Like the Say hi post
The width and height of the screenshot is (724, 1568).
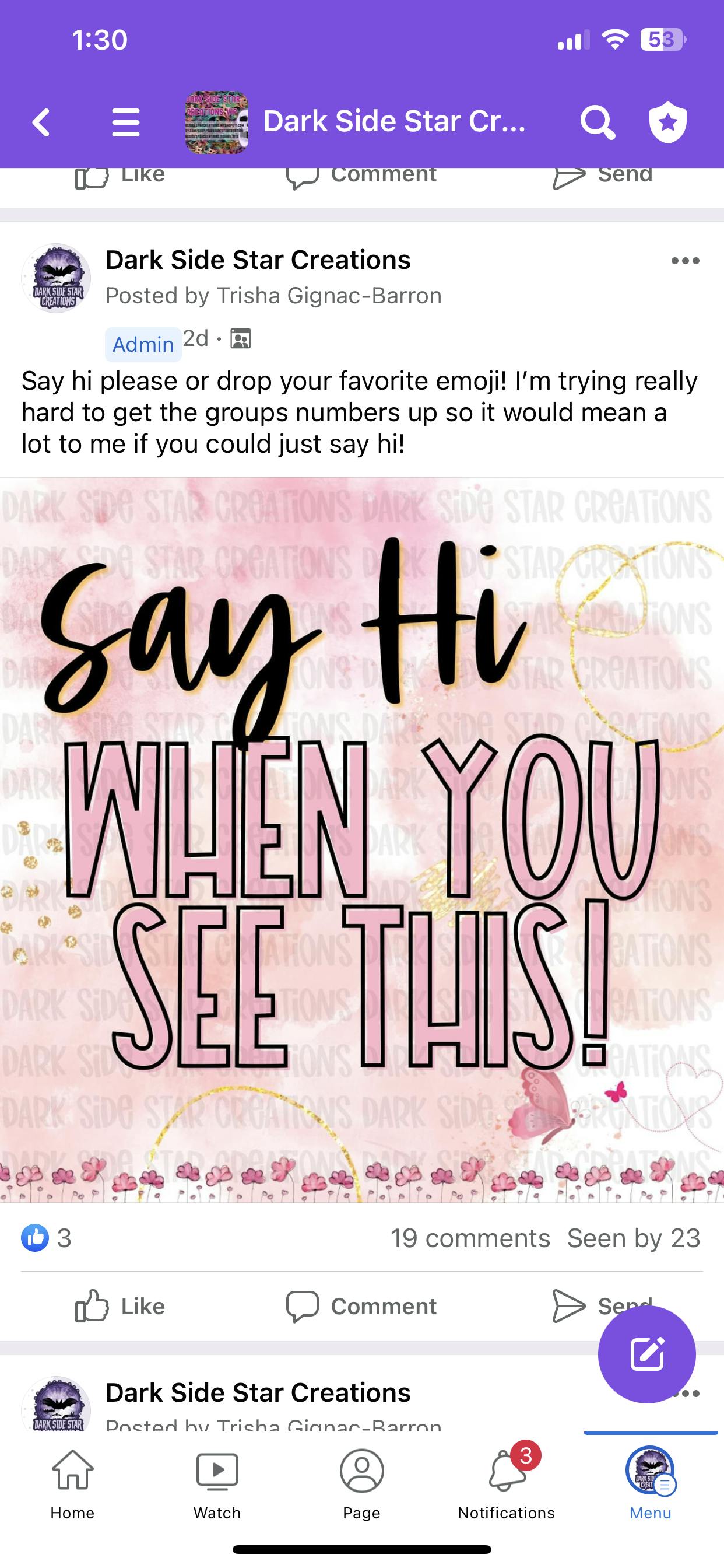[120, 1306]
